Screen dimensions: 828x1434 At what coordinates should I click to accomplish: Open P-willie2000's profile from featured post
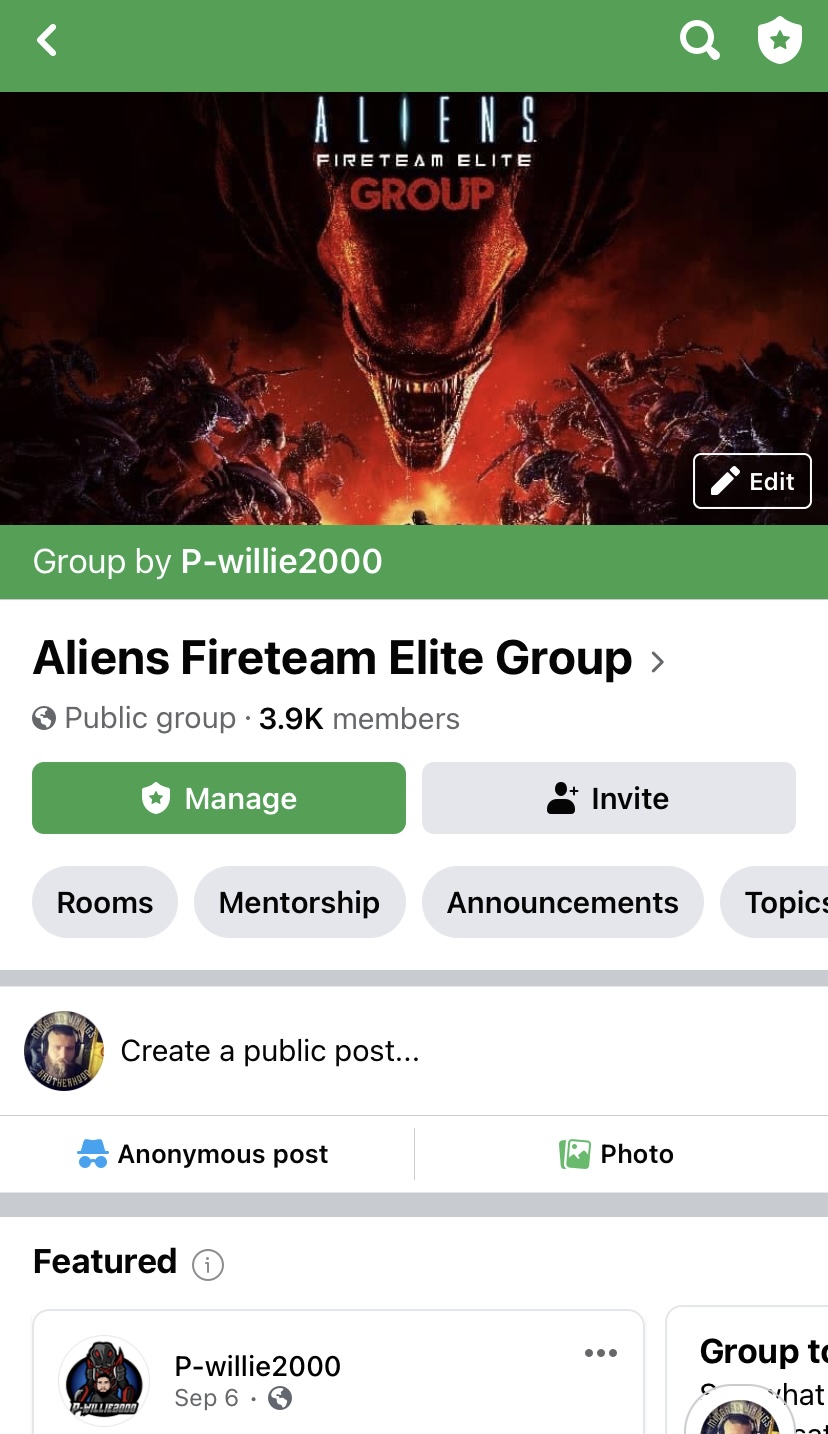257,1366
